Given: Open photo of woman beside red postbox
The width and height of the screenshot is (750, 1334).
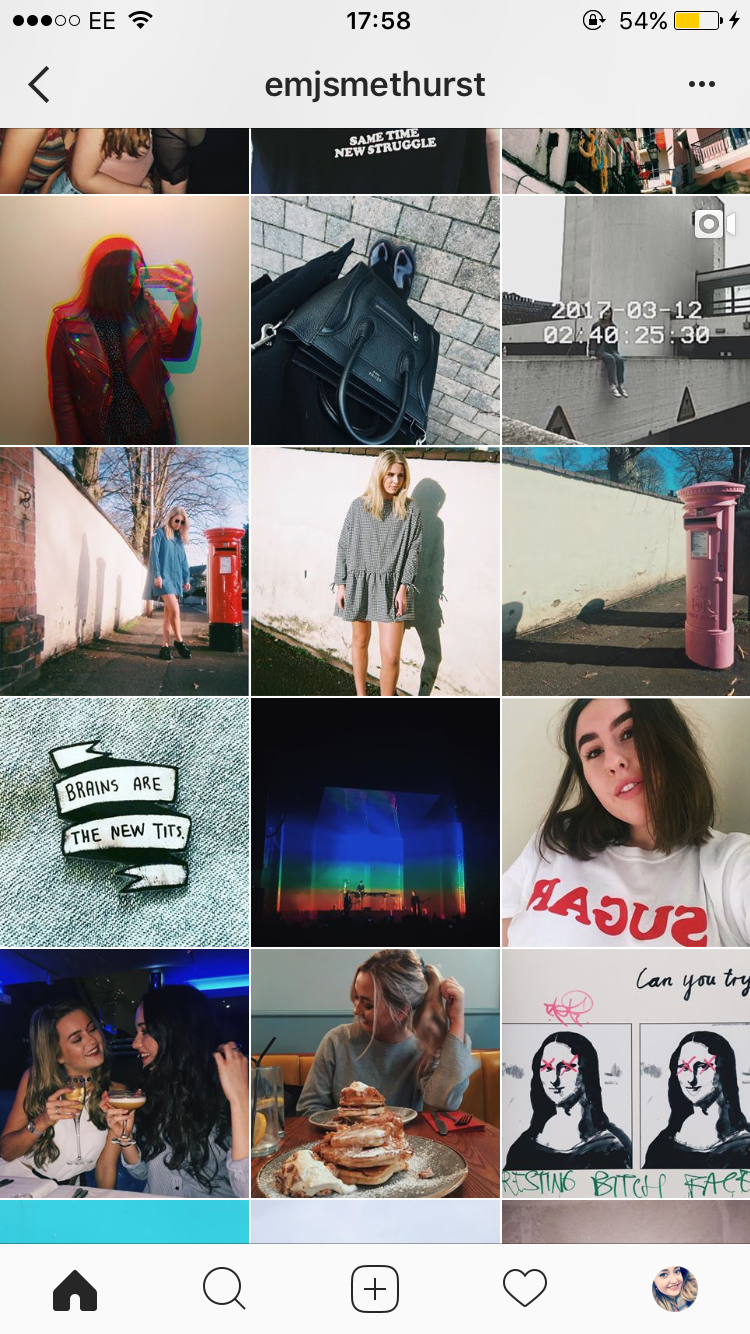Looking at the screenshot, I should [124, 571].
